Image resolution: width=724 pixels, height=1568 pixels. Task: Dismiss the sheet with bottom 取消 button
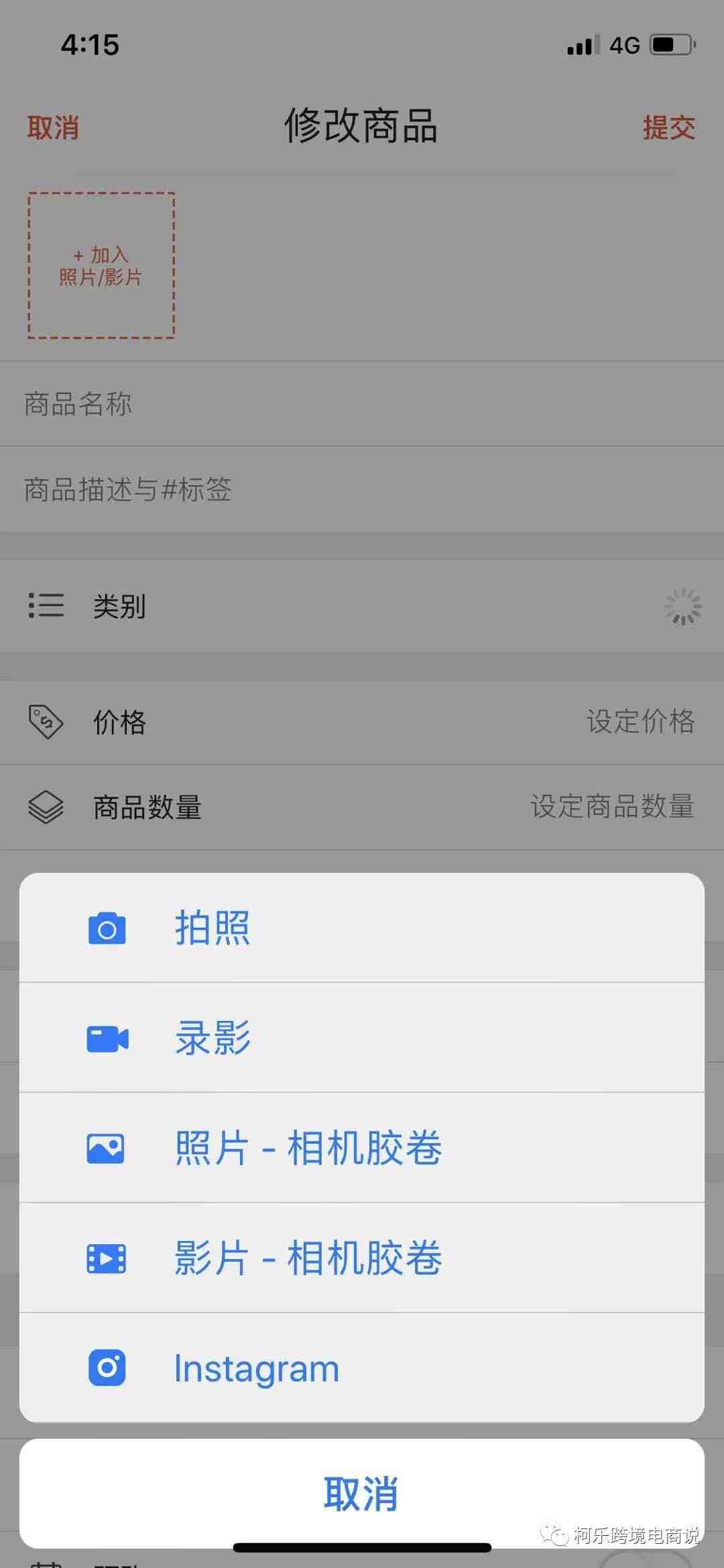[361, 1494]
